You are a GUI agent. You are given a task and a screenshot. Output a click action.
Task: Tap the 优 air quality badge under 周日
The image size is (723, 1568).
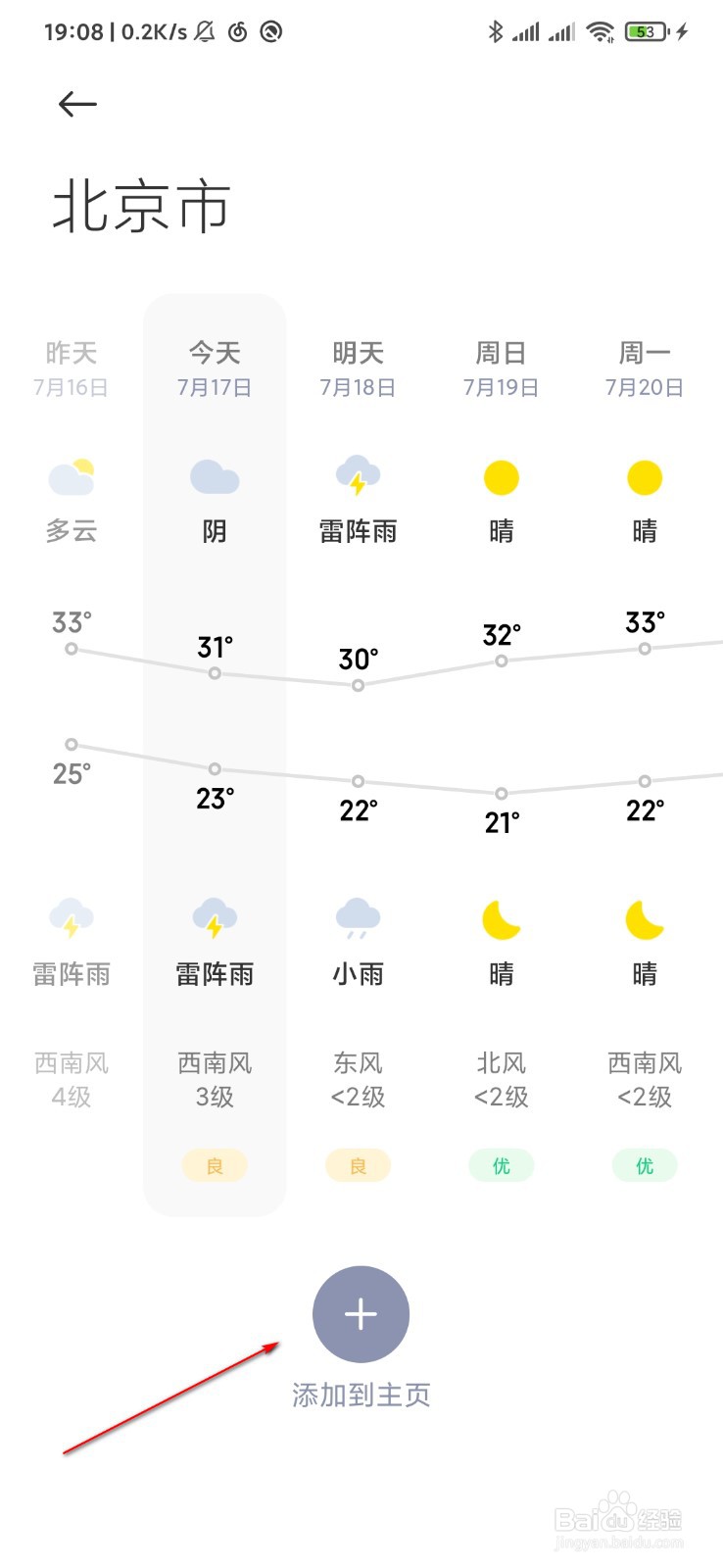[x=501, y=1164]
